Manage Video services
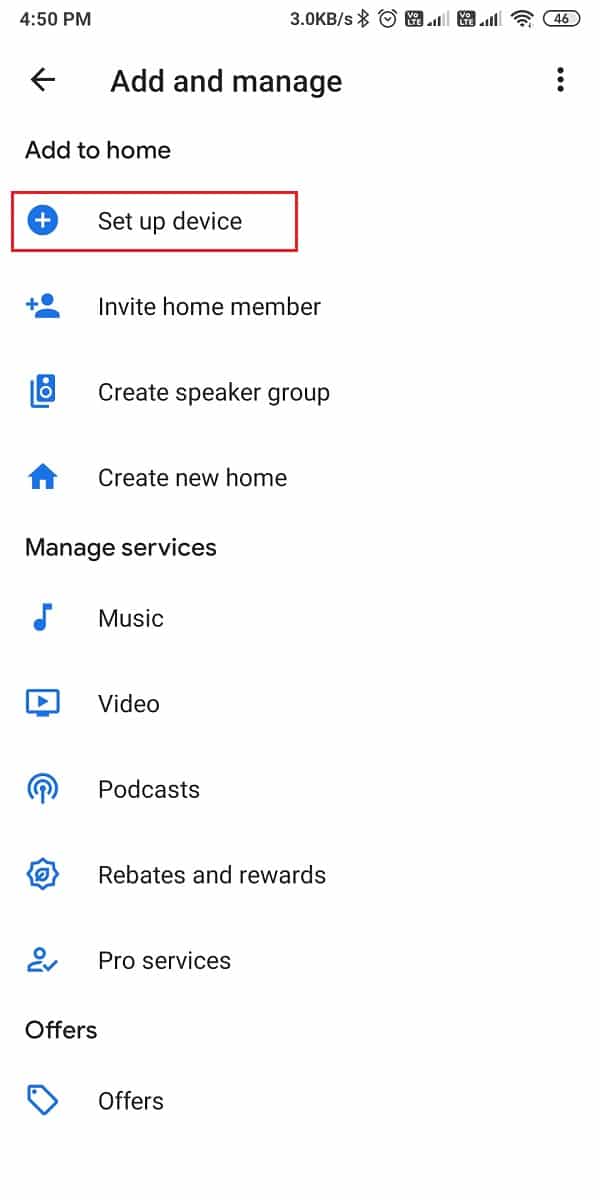The height and width of the screenshot is (1200, 600). tap(128, 704)
